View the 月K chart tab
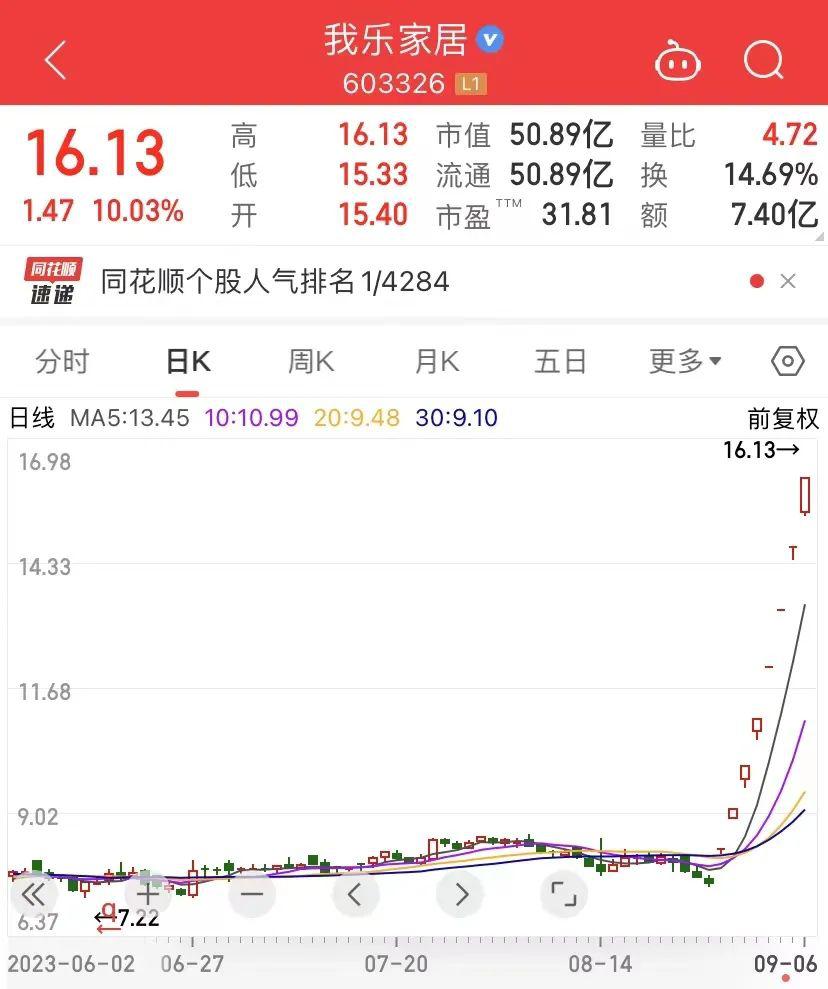Screen dimensions: 828x989 pos(436,361)
